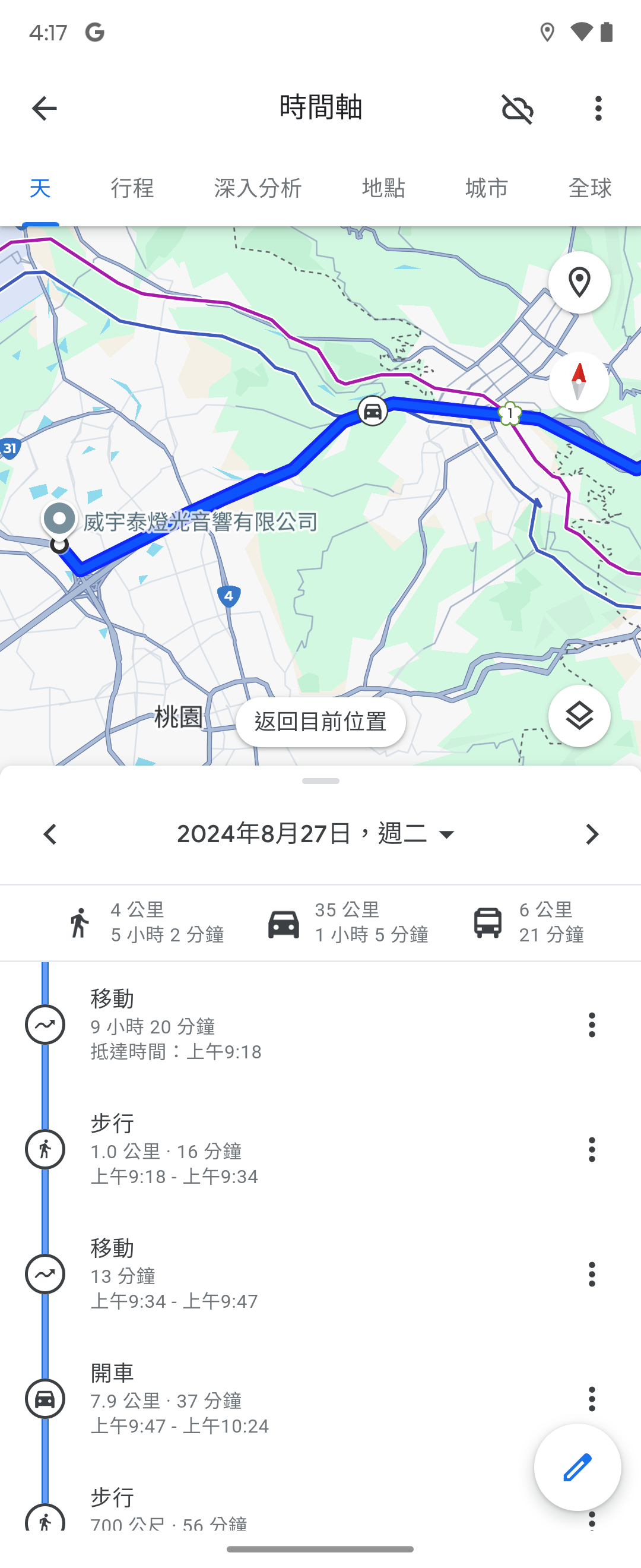Open the map layers selector
The height and width of the screenshot is (1568, 641).
click(579, 716)
